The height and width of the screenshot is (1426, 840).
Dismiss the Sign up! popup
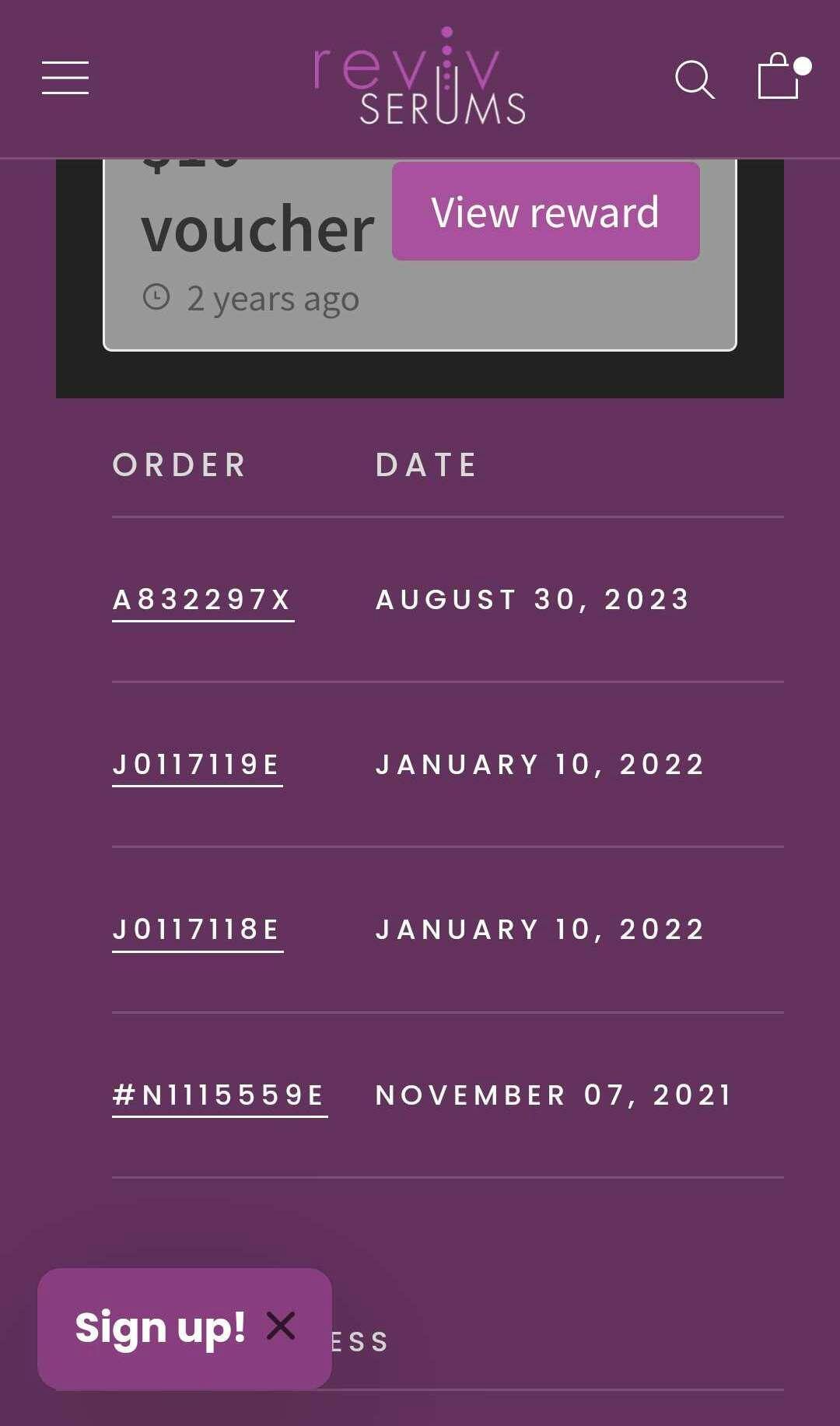[281, 1326]
